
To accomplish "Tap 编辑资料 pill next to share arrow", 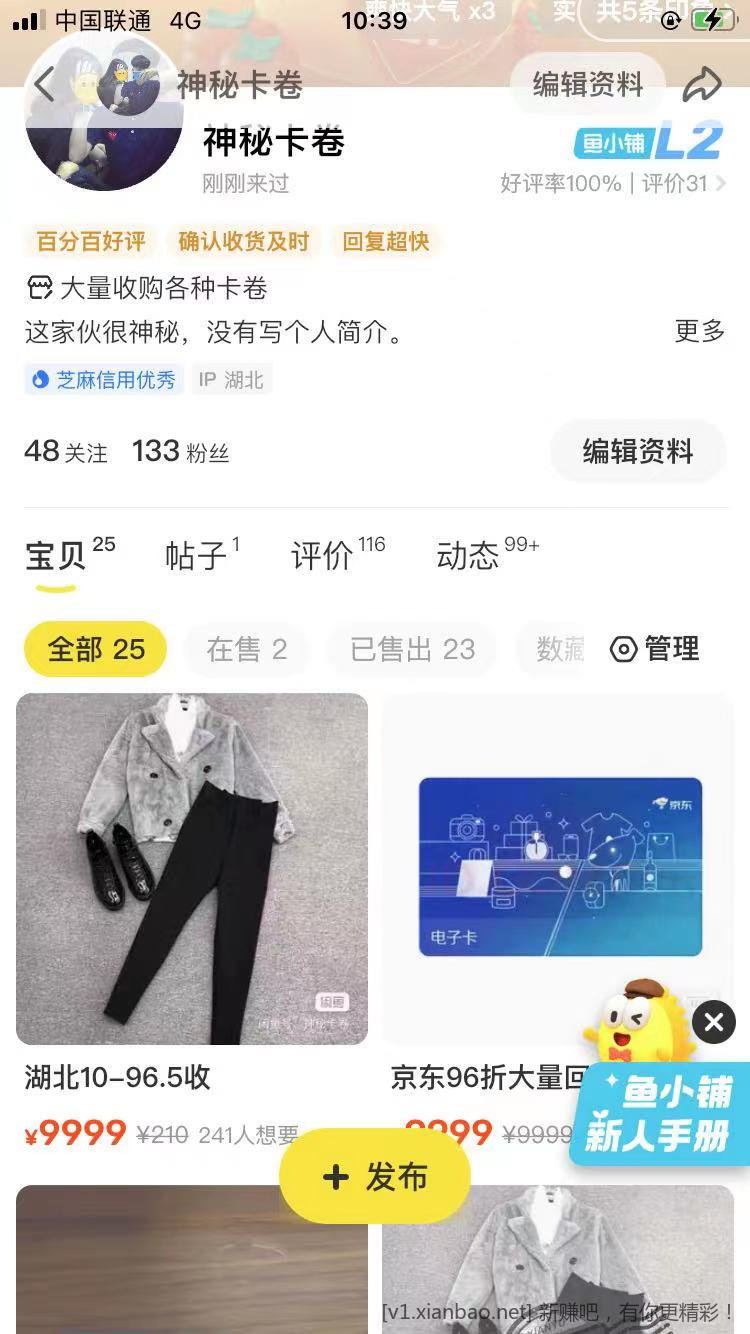I will point(587,86).
